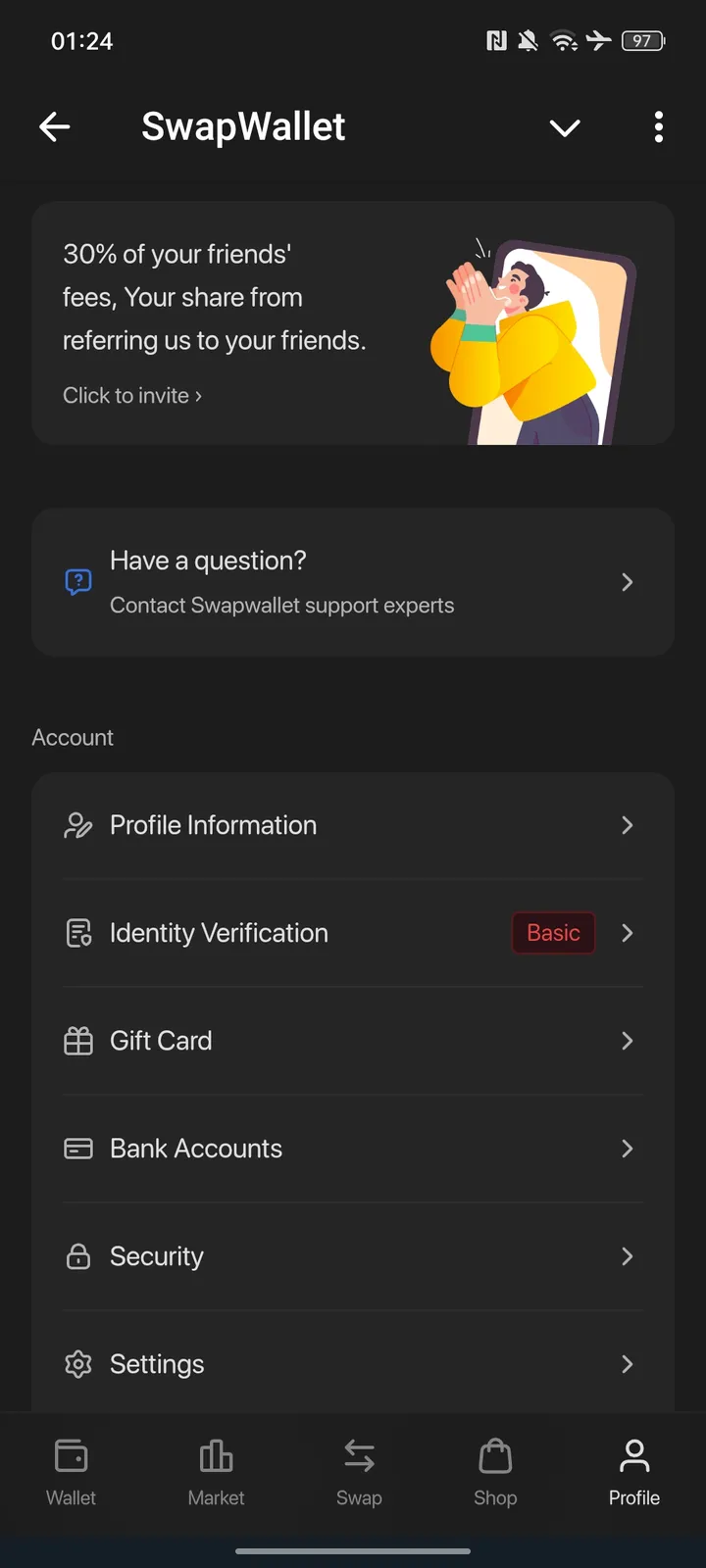Open Contact Swapwallet support experts
The image size is (706, 1568).
click(281, 605)
